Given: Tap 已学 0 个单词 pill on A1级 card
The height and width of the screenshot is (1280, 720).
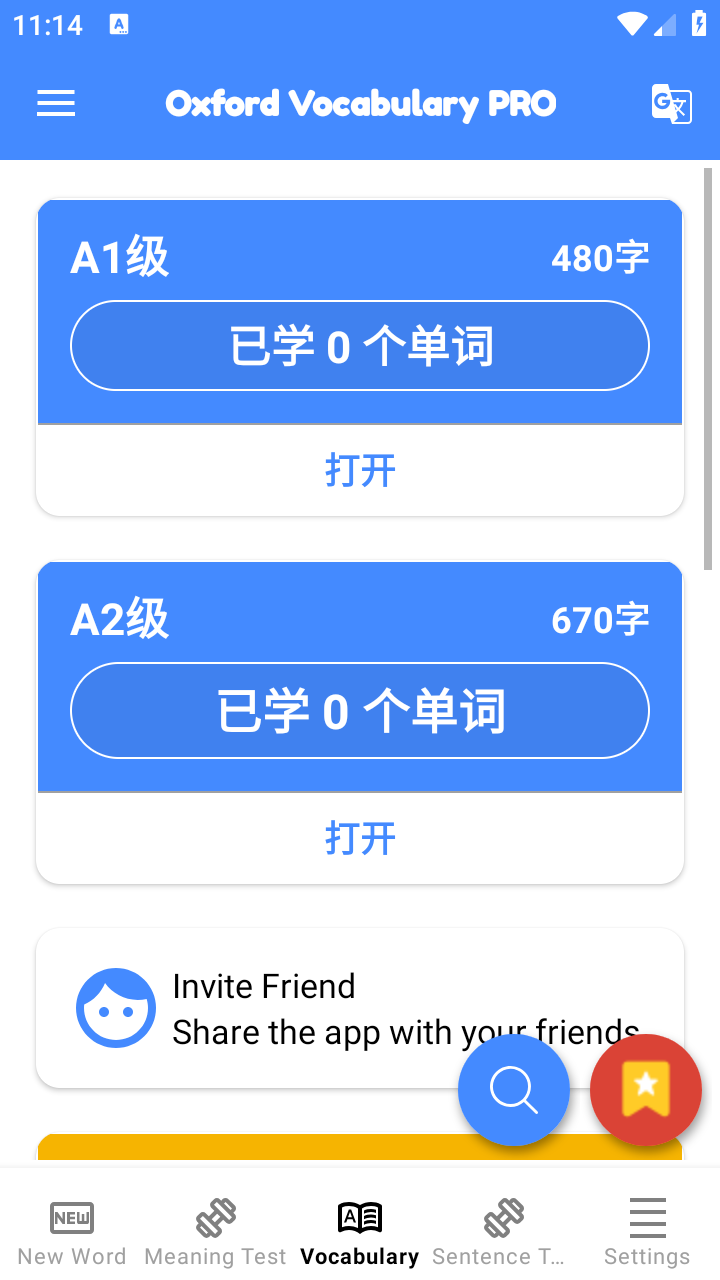Looking at the screenshot, I should click(360, 345).
